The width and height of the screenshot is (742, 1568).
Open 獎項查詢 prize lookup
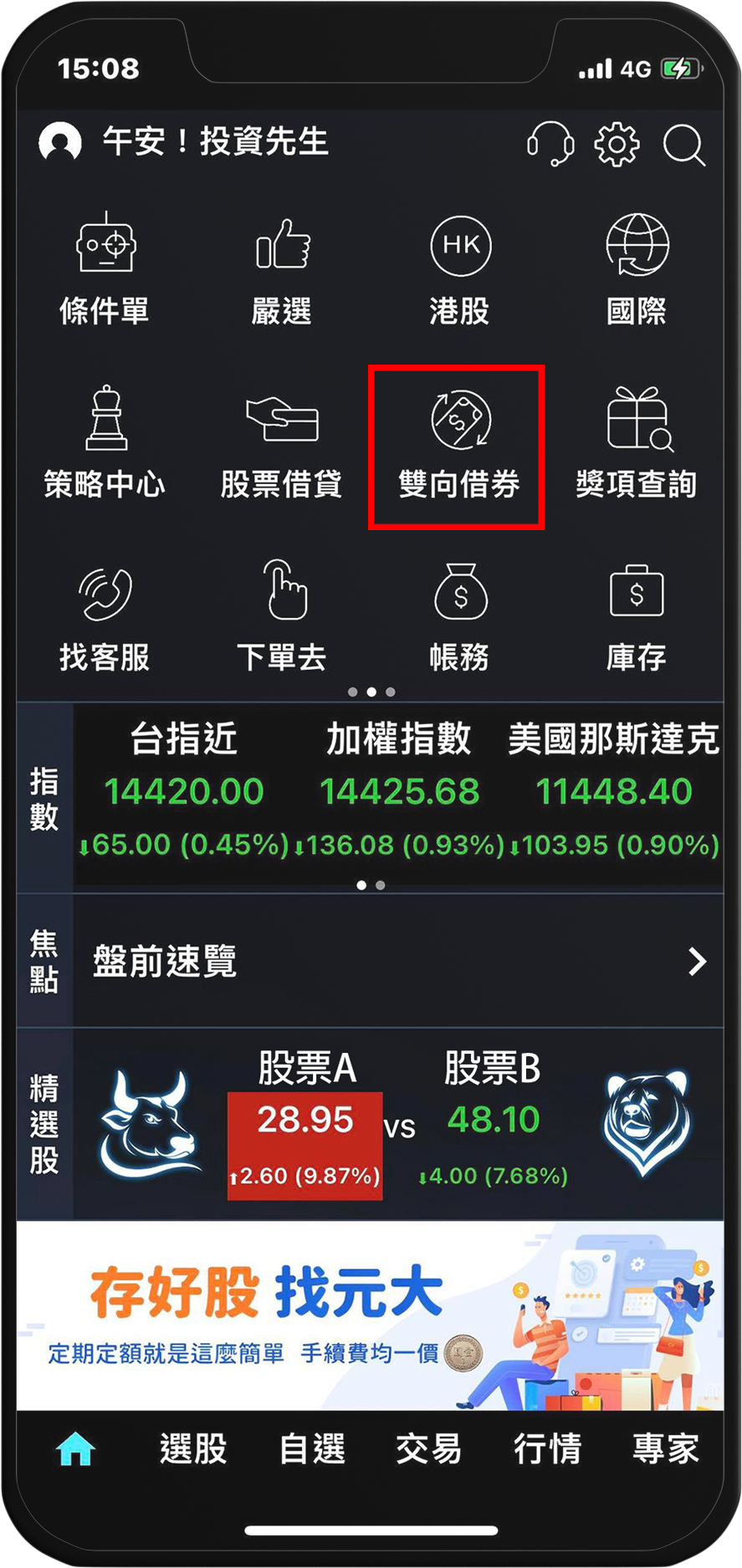[x=637, y=443]
